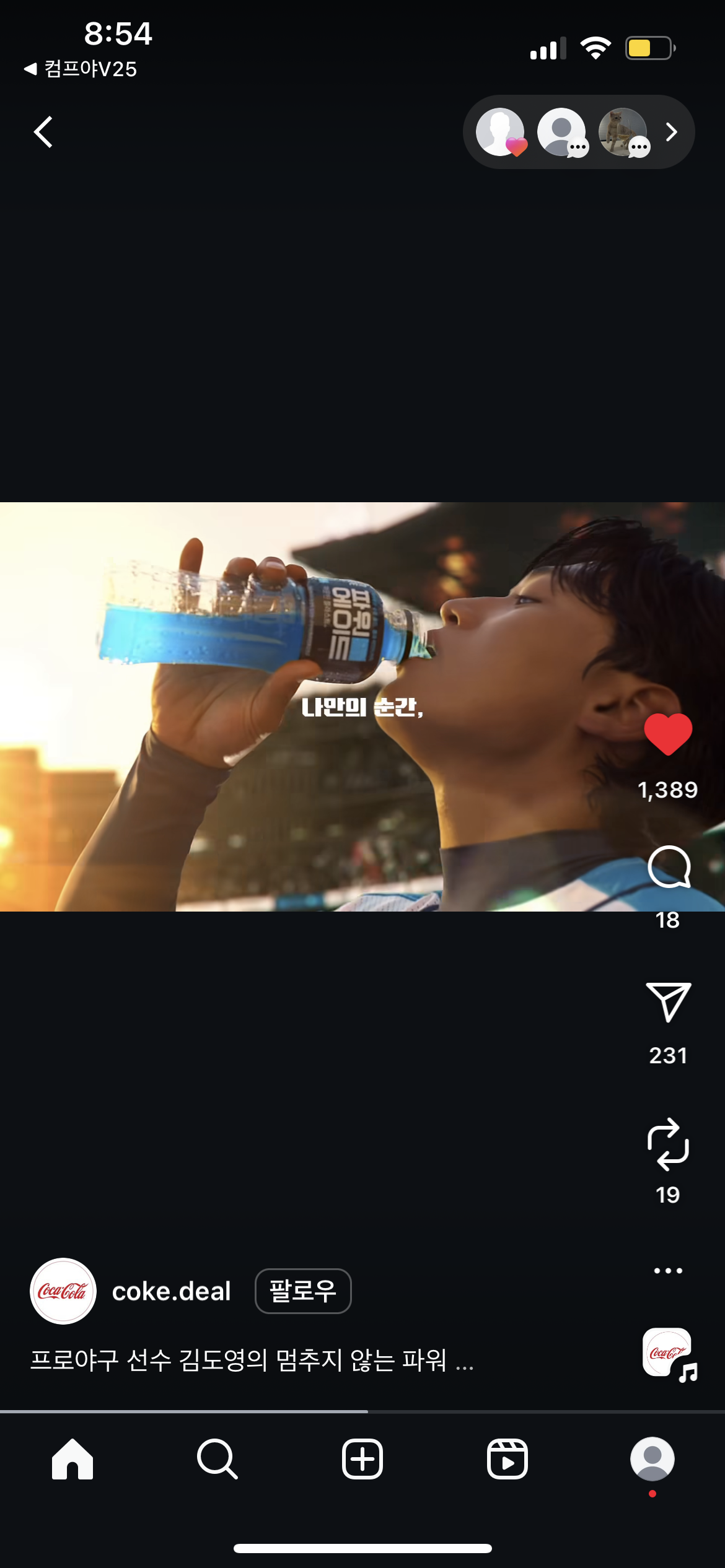Image resolution: width=725 pixels, height=1568 pixels.
Task: Open the coke.deal profile
Action: coord(171,1292)
